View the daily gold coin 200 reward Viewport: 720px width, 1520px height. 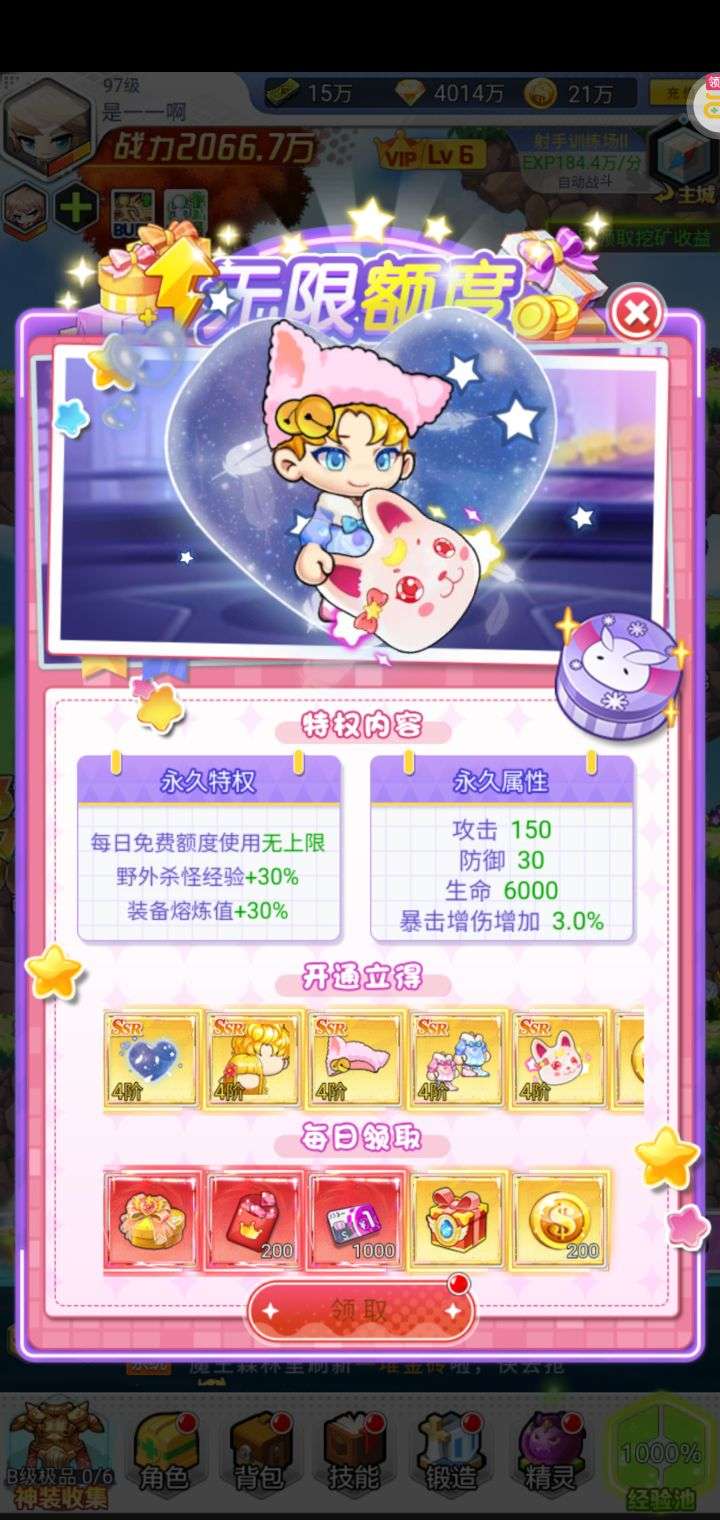[561, 1220]
